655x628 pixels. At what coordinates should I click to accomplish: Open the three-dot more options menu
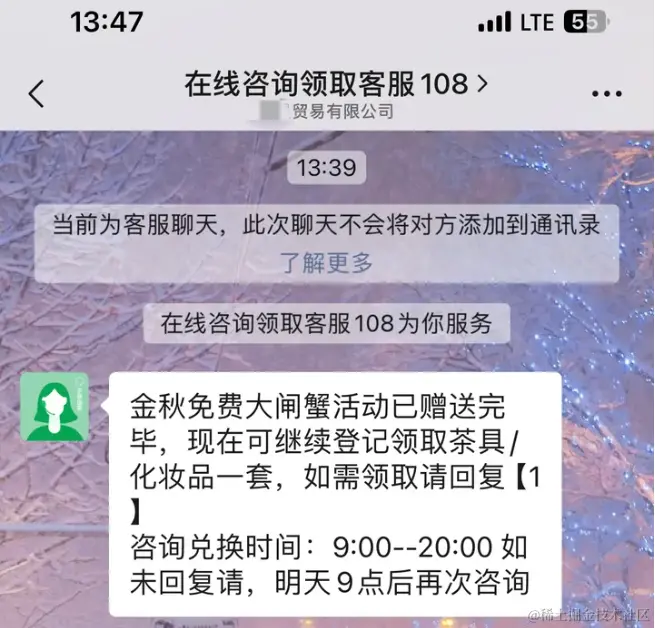point(607,94)
